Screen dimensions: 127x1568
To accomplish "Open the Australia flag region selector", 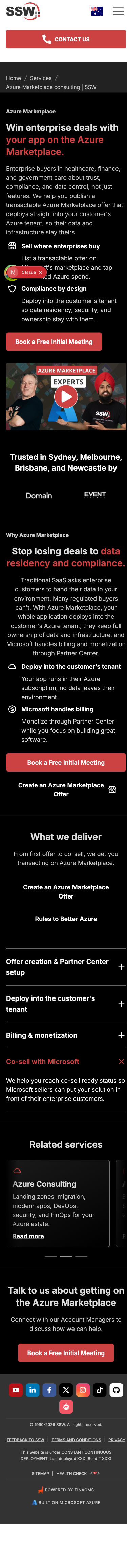I will click(97, 11).
